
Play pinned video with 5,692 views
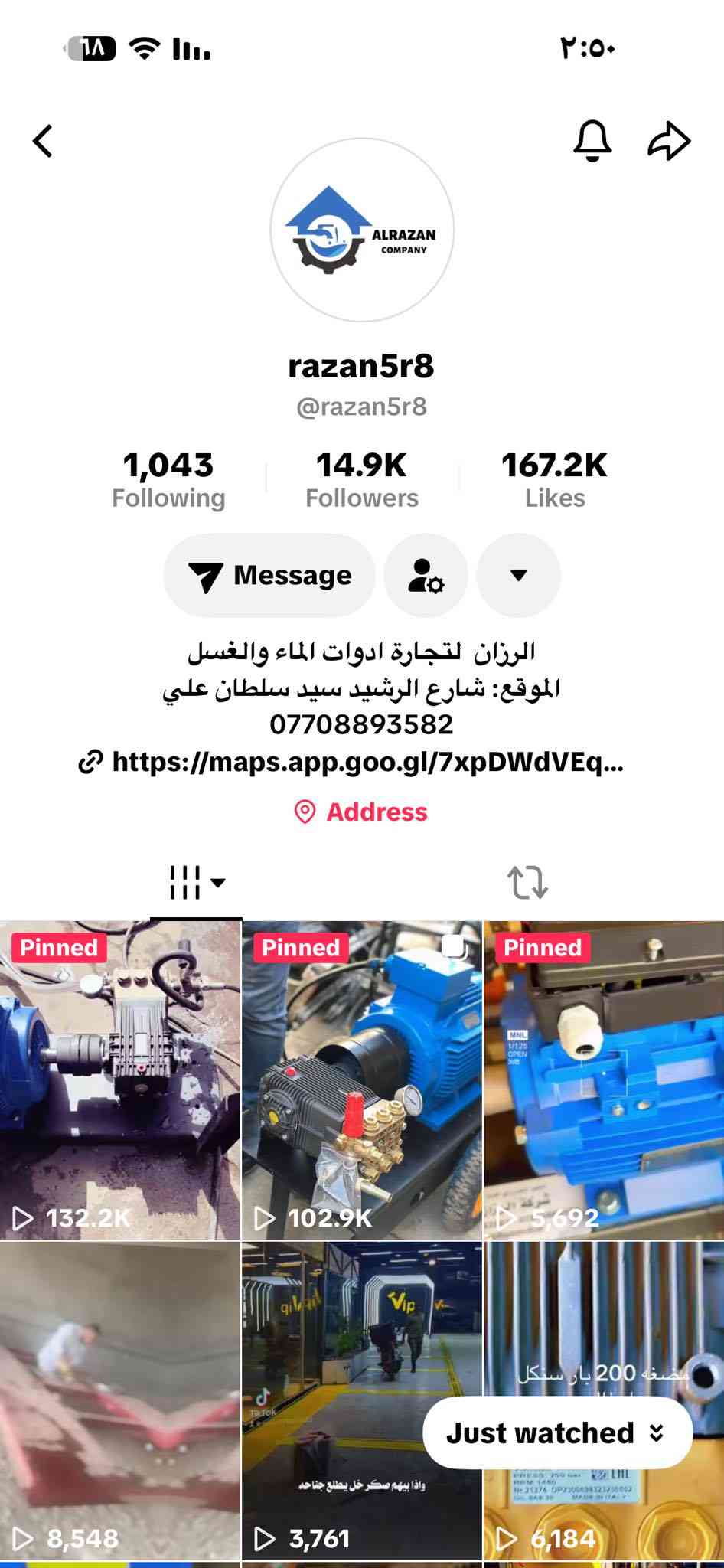pyautogui.click(x=604, y=1080)
